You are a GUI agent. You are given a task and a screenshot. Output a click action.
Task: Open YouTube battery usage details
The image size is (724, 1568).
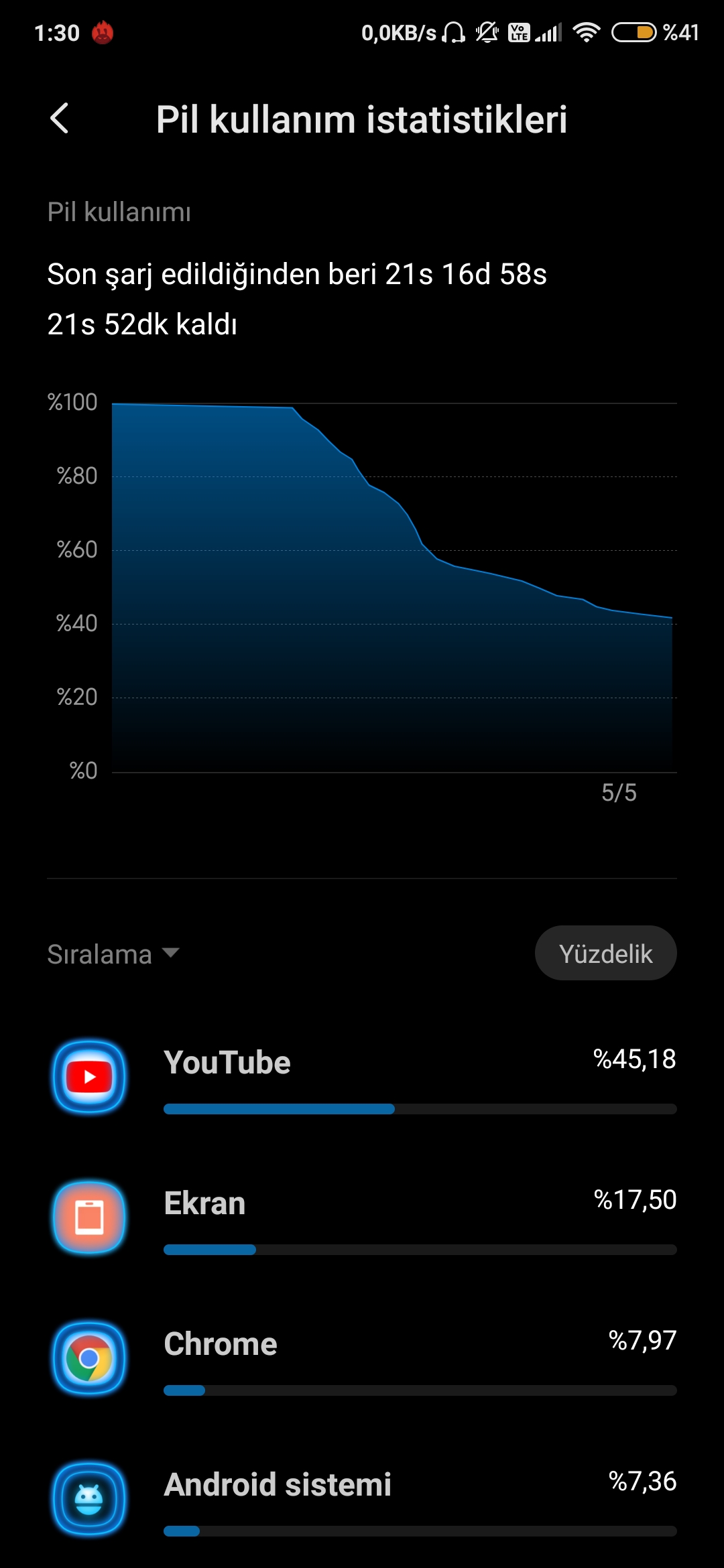point(362,1078)
